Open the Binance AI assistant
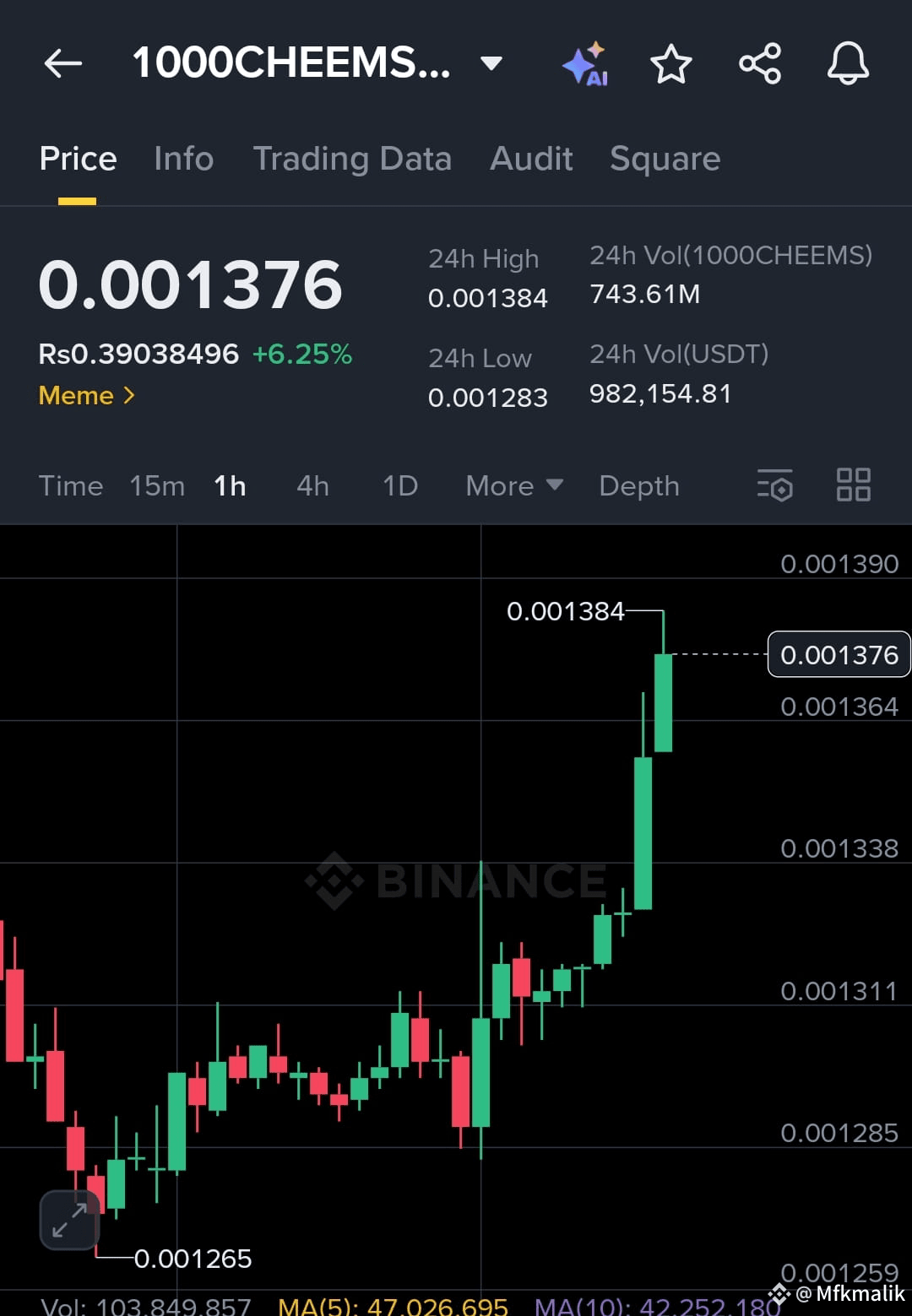The width and height of the screenshot is (912, 1316). pos(585,63)
